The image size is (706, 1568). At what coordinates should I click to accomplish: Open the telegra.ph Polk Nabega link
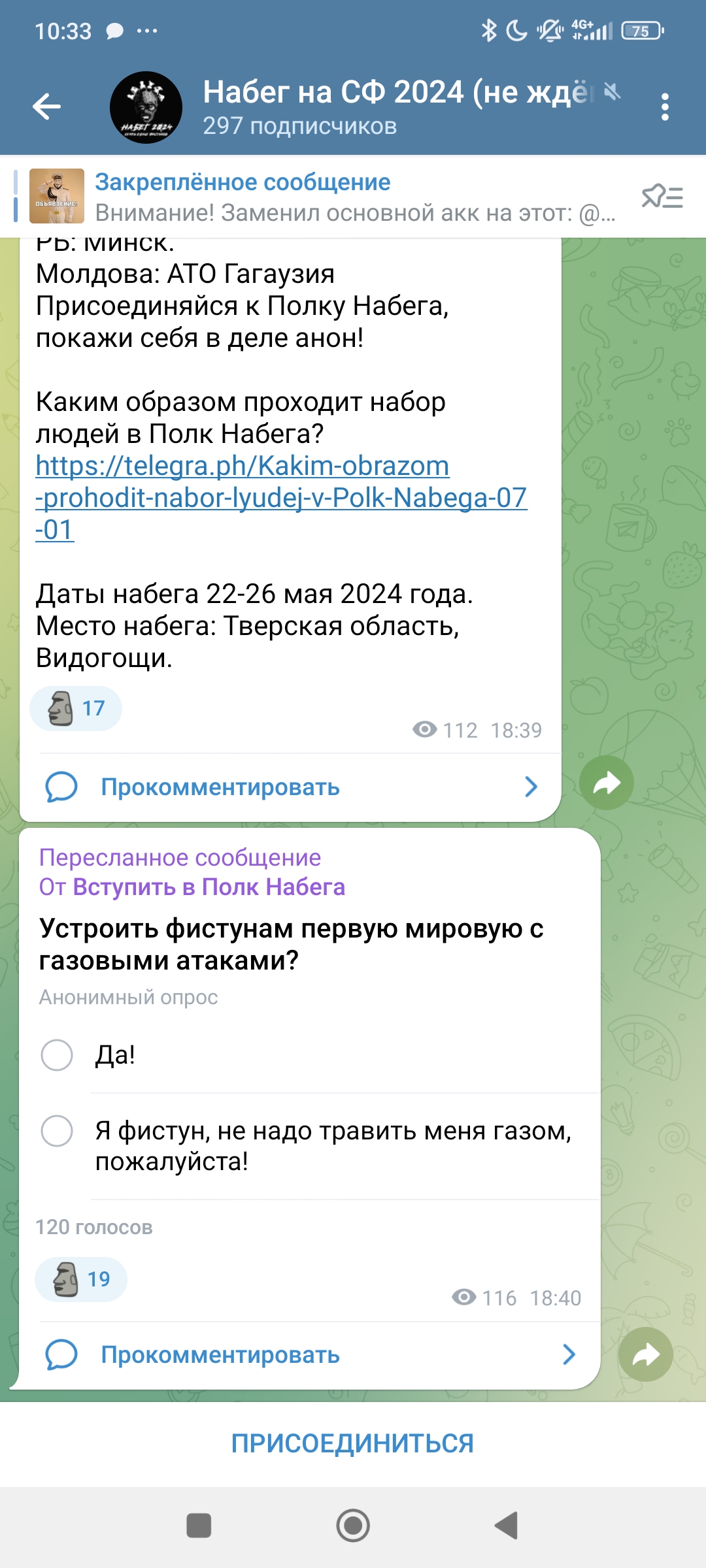tap(281, 498)
